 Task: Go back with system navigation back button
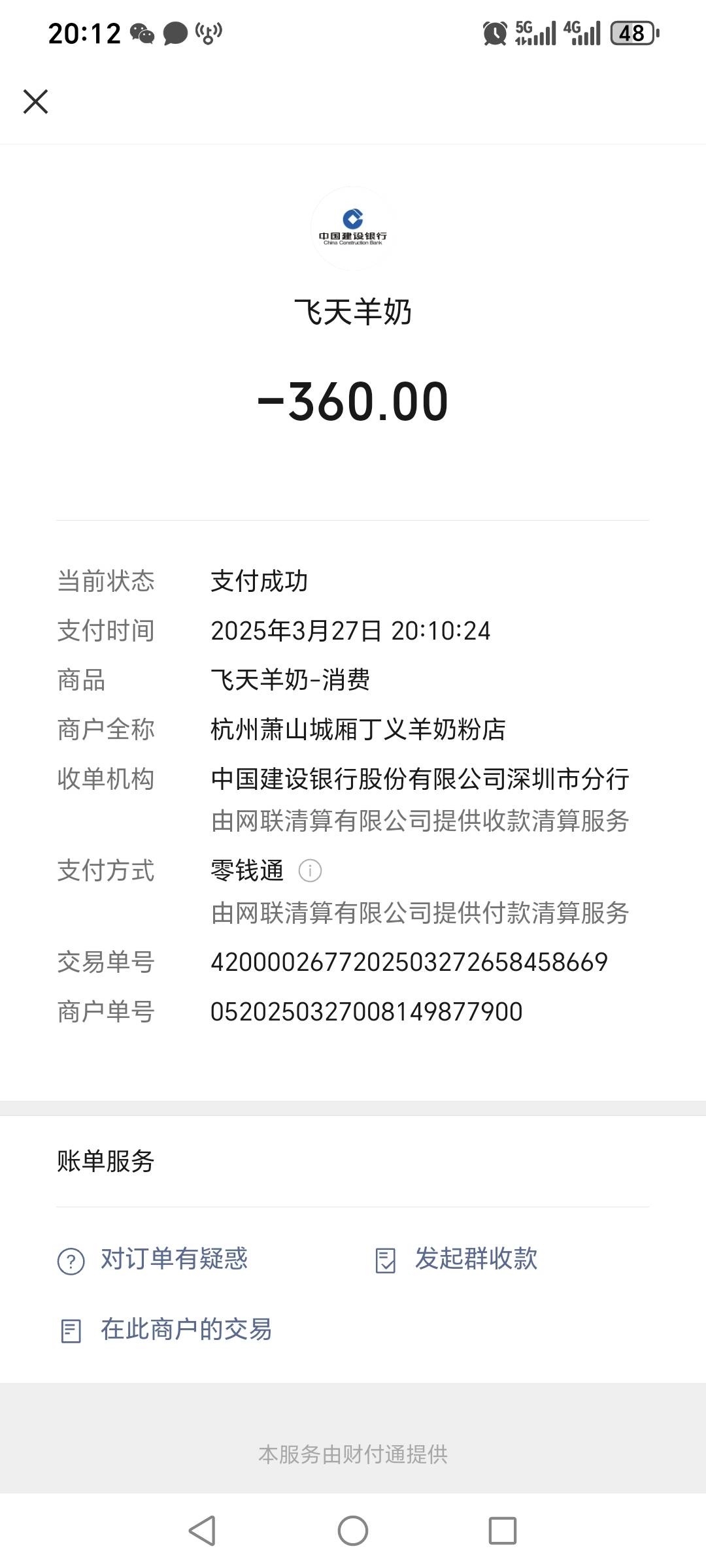pyautogui.click(x=202, y=1530)
